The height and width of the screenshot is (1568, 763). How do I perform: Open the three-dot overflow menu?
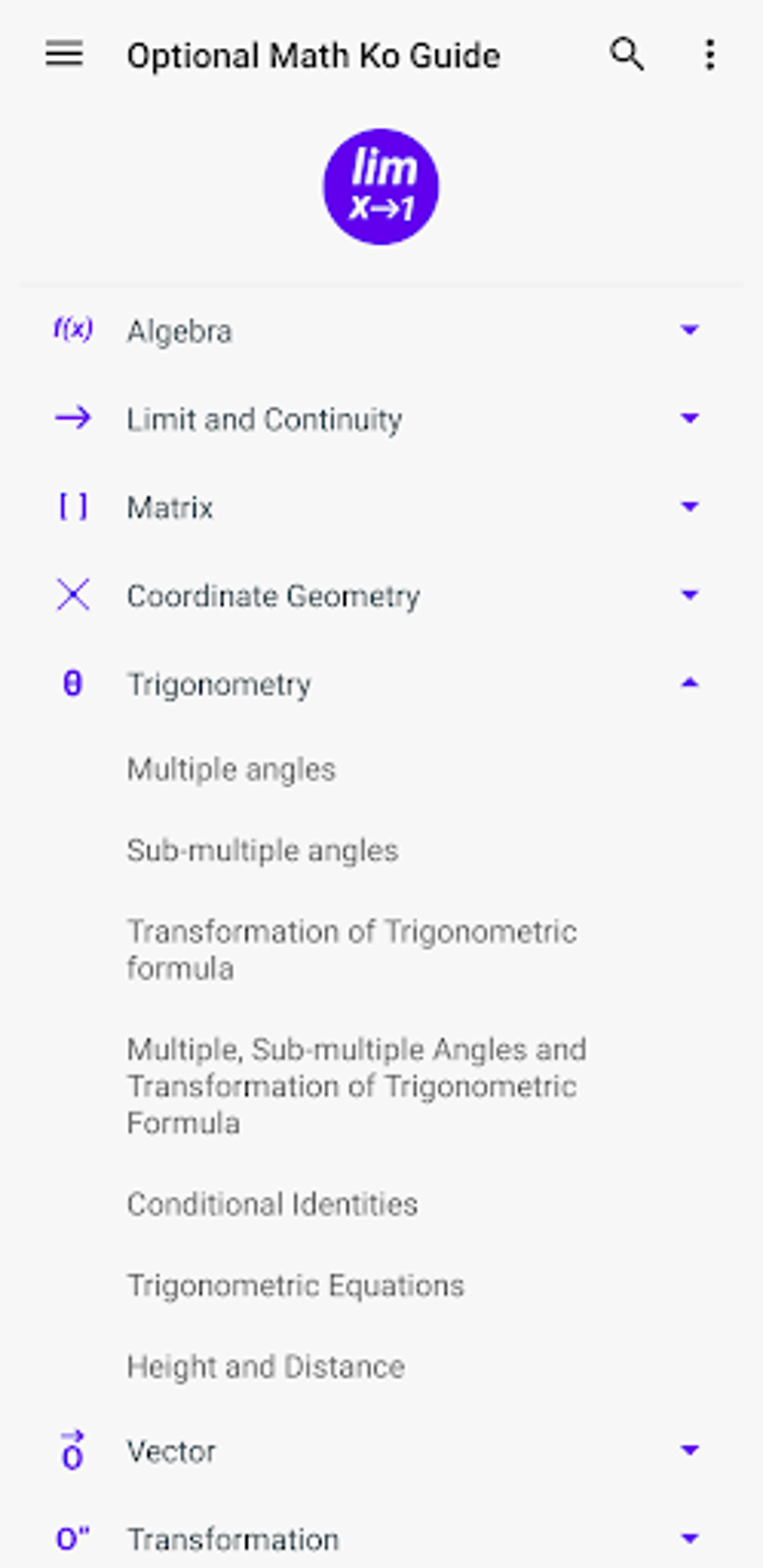coord(709,55)
